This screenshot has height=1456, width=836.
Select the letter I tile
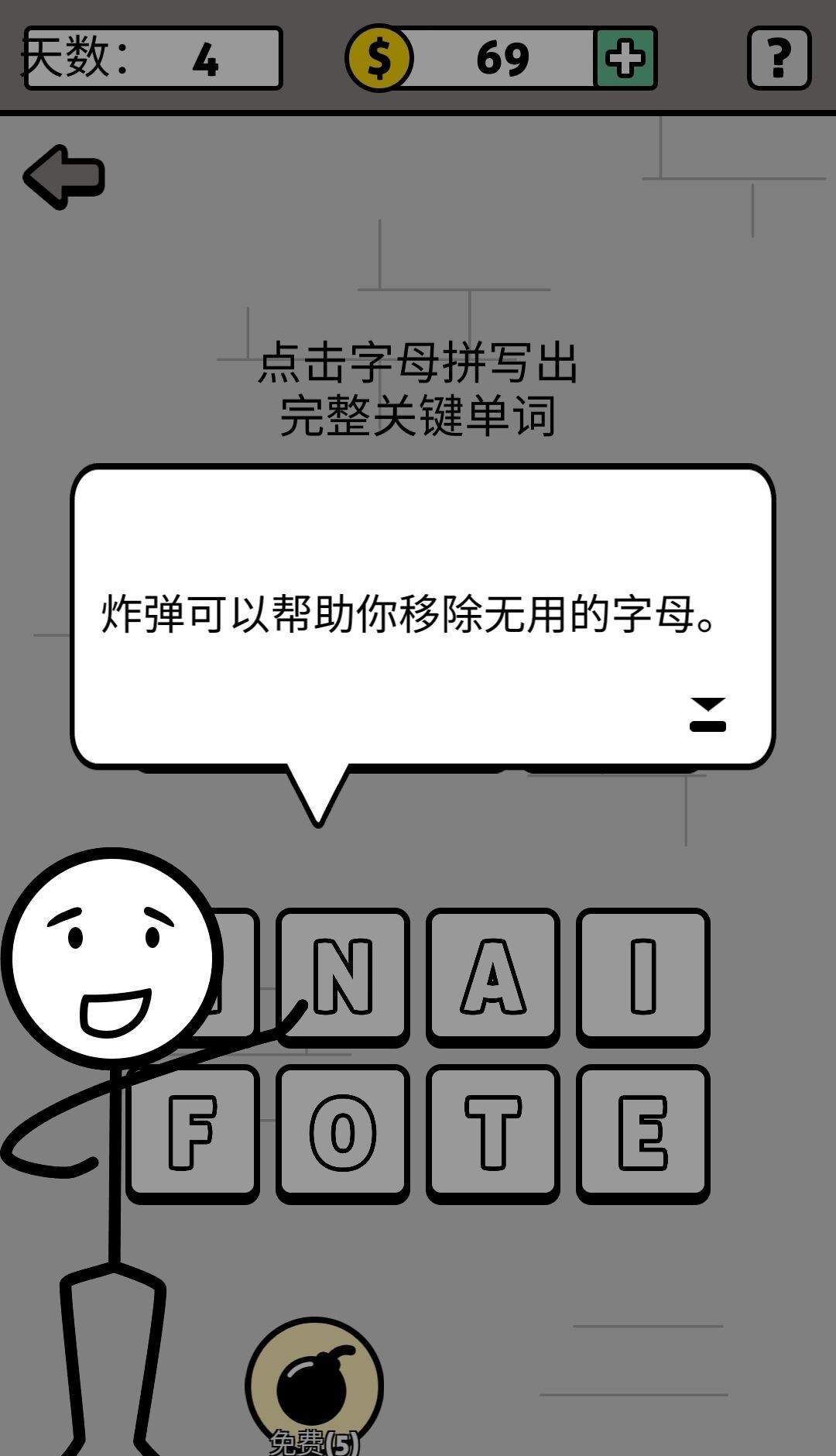pos(642,976)
